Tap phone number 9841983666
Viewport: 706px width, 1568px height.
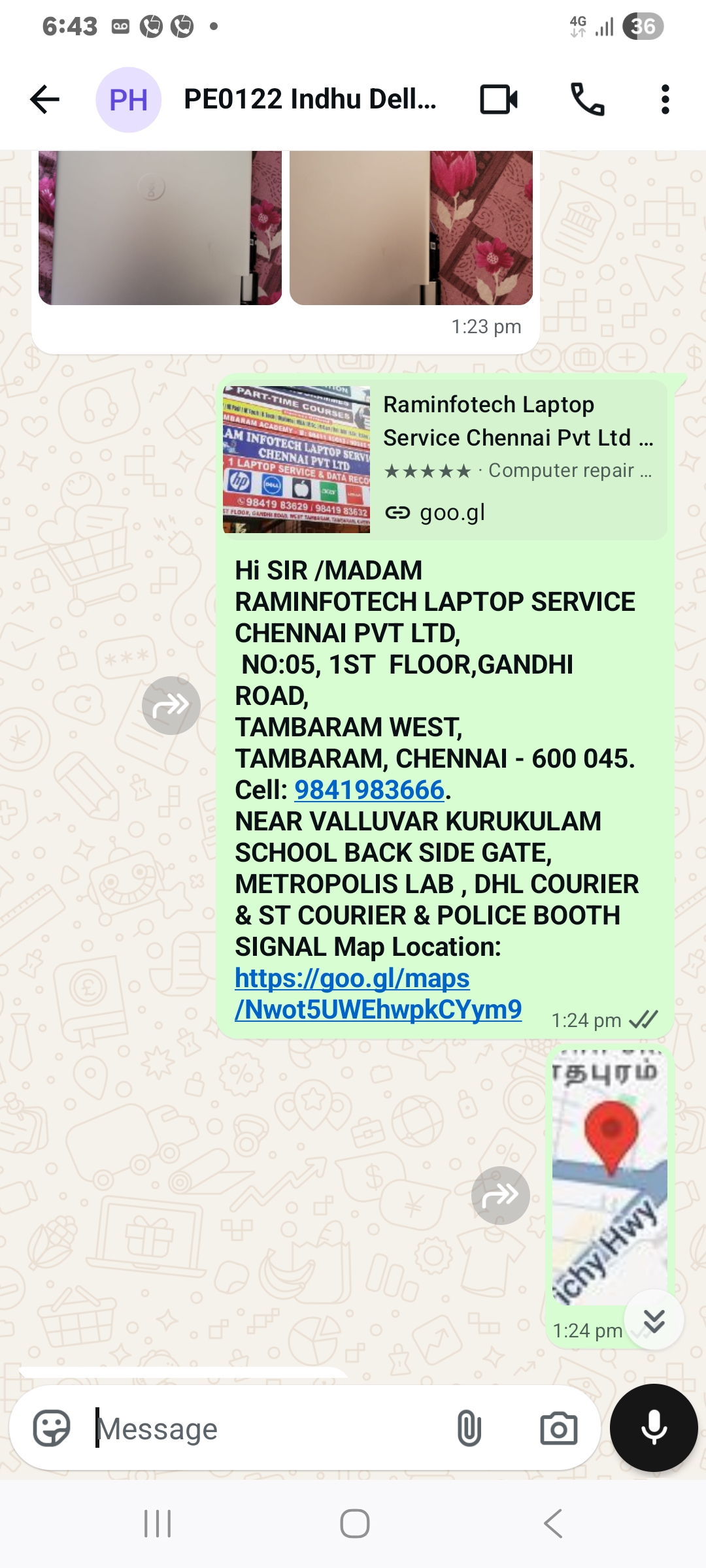pyautogui.click(x=369, y=790)
